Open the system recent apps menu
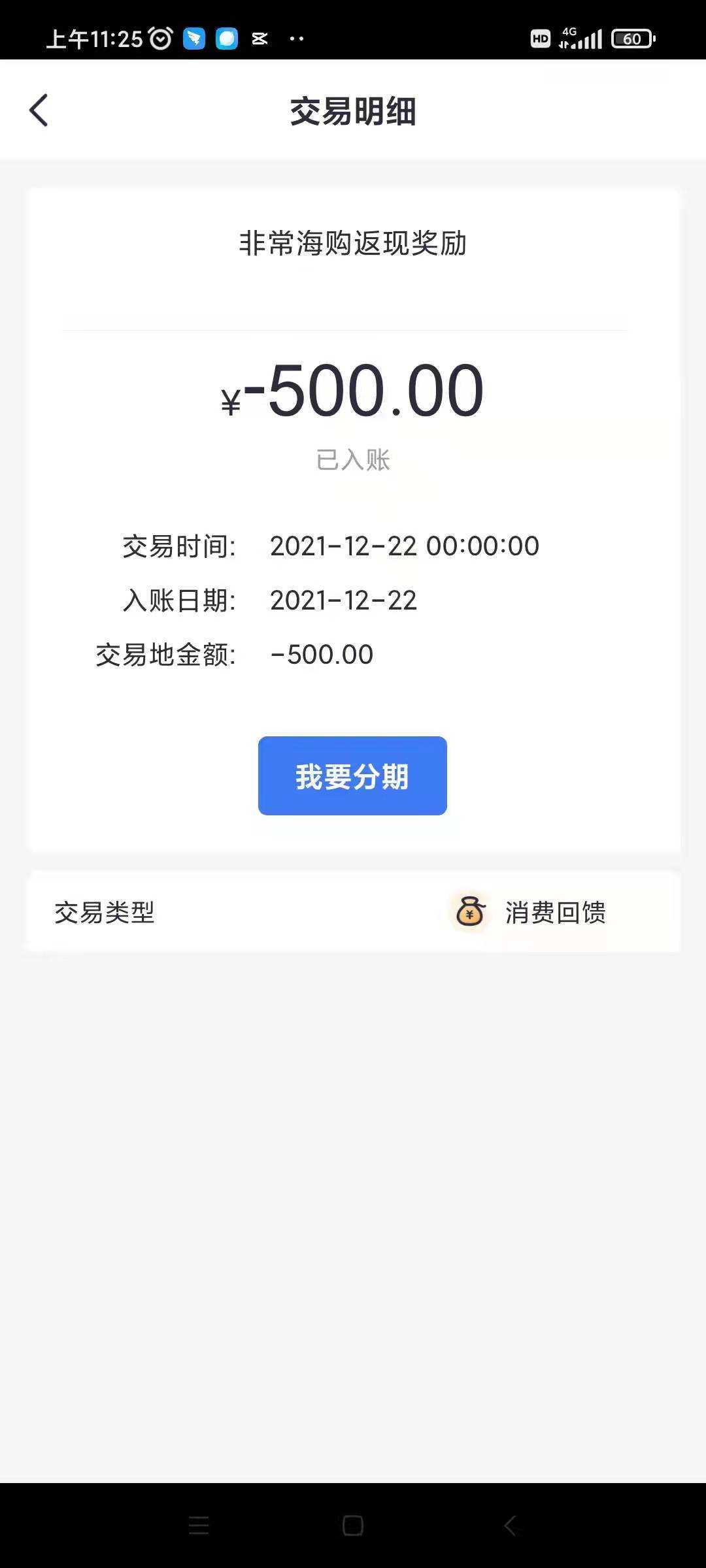The width and height of the screenshot is (706, 1568). click(199, 1526)
